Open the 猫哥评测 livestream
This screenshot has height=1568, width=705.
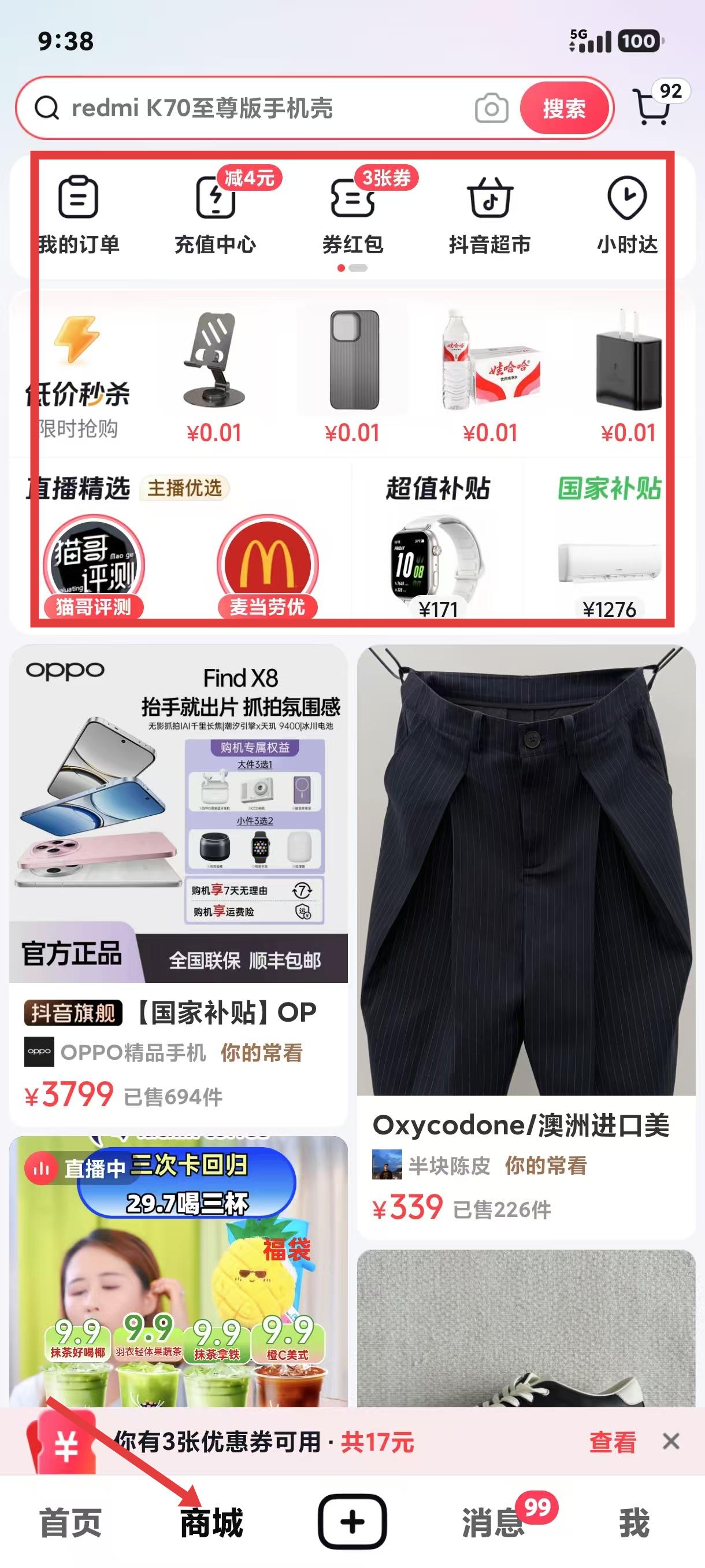94,566
